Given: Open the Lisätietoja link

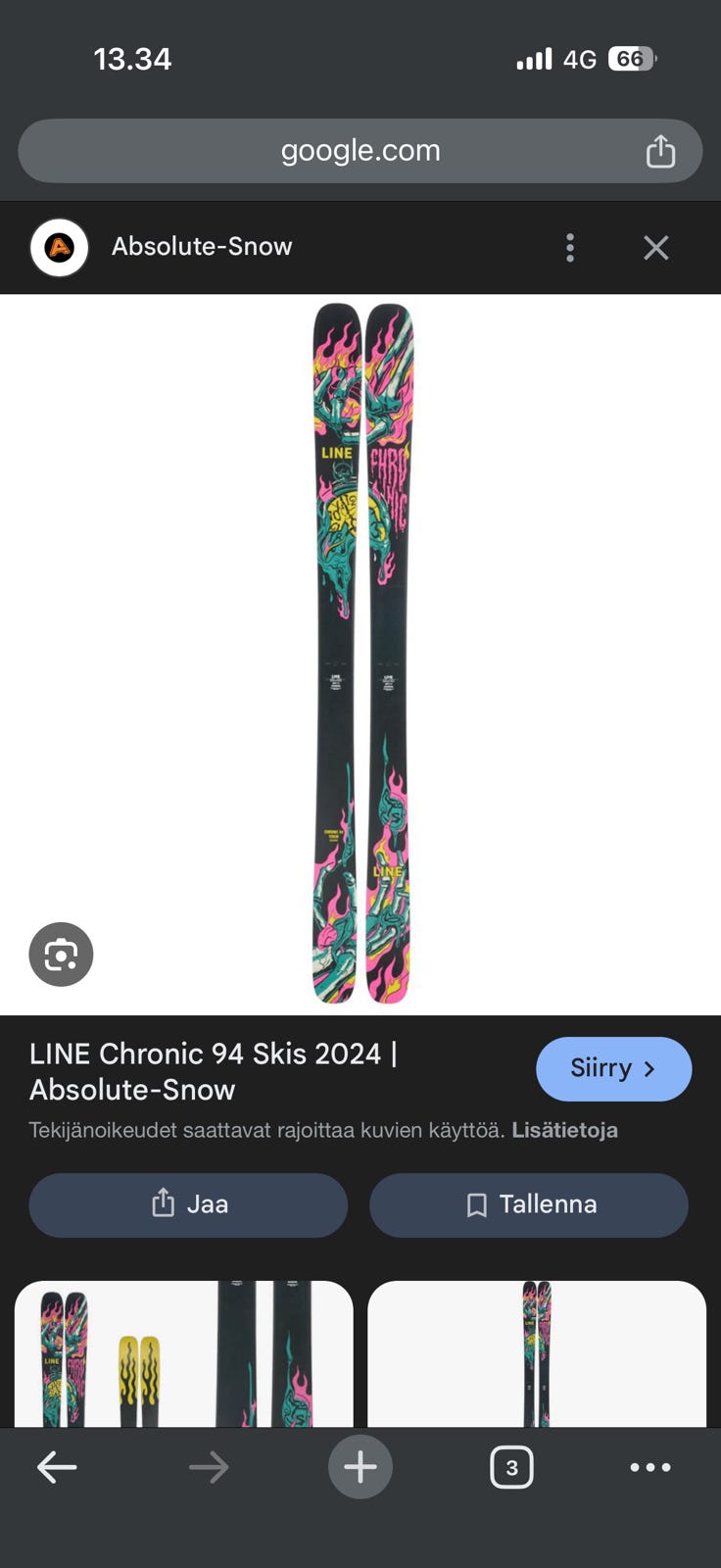Looking at the screenshot, I should [564, 1130].
